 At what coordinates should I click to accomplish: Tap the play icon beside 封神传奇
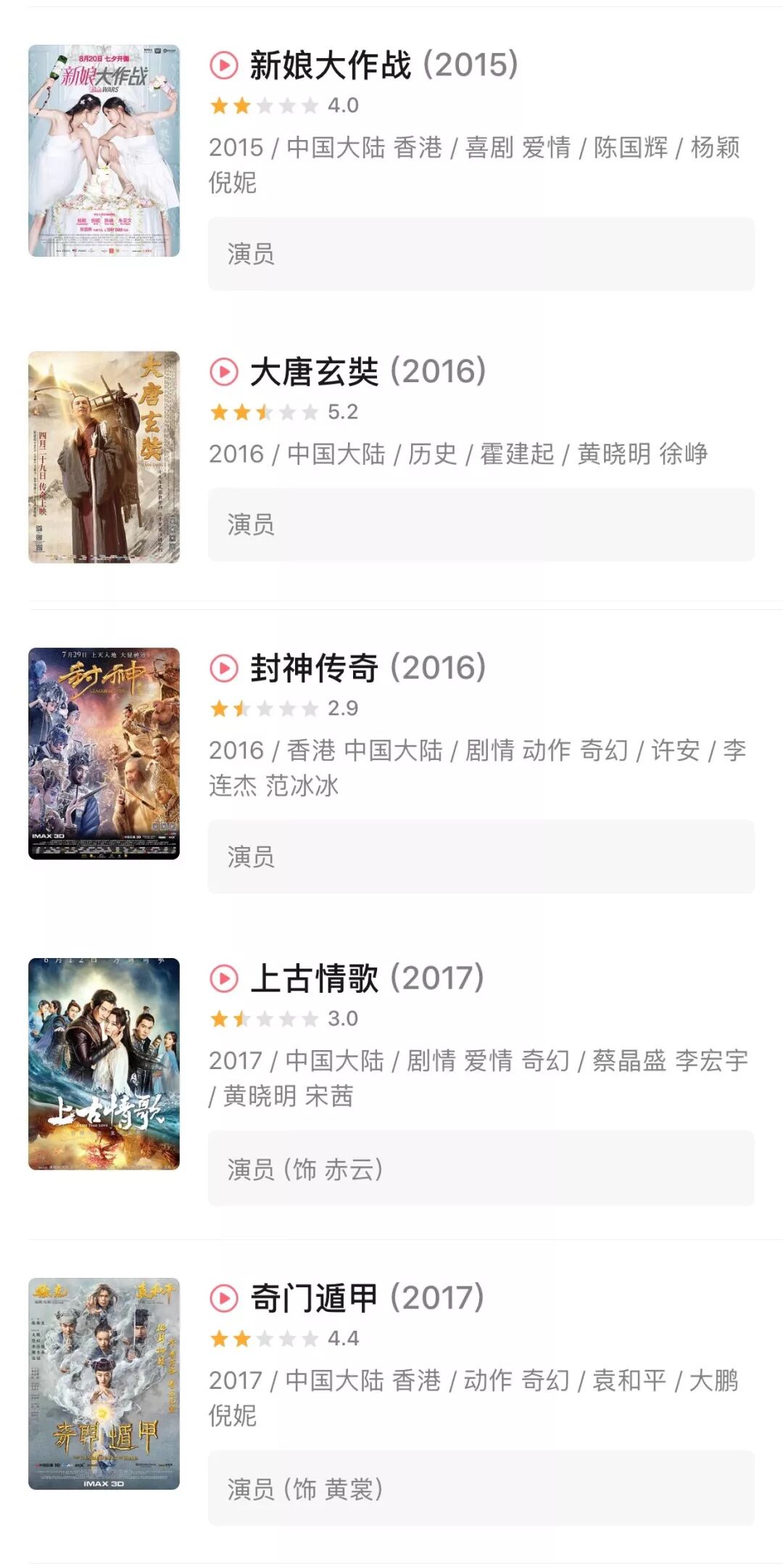224,668
